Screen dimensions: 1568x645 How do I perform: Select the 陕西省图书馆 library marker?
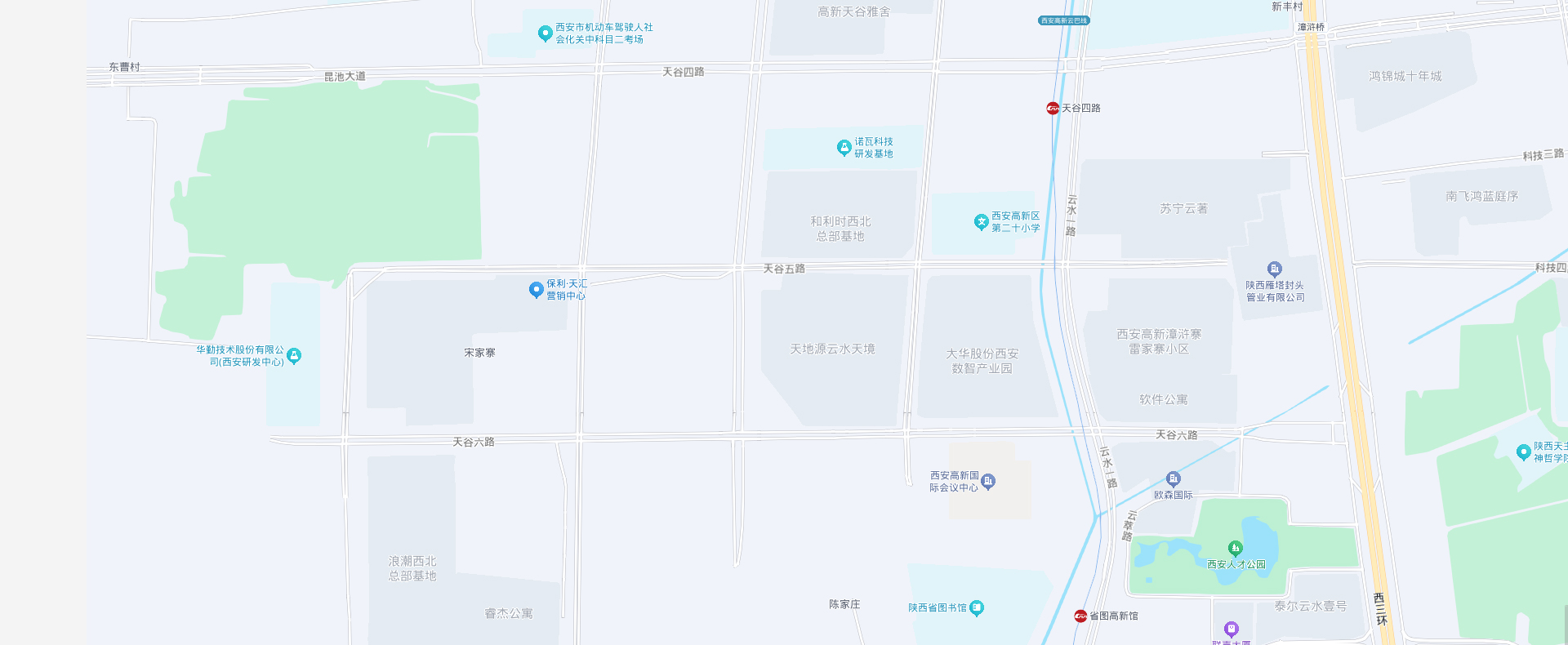tap(977, 607)
